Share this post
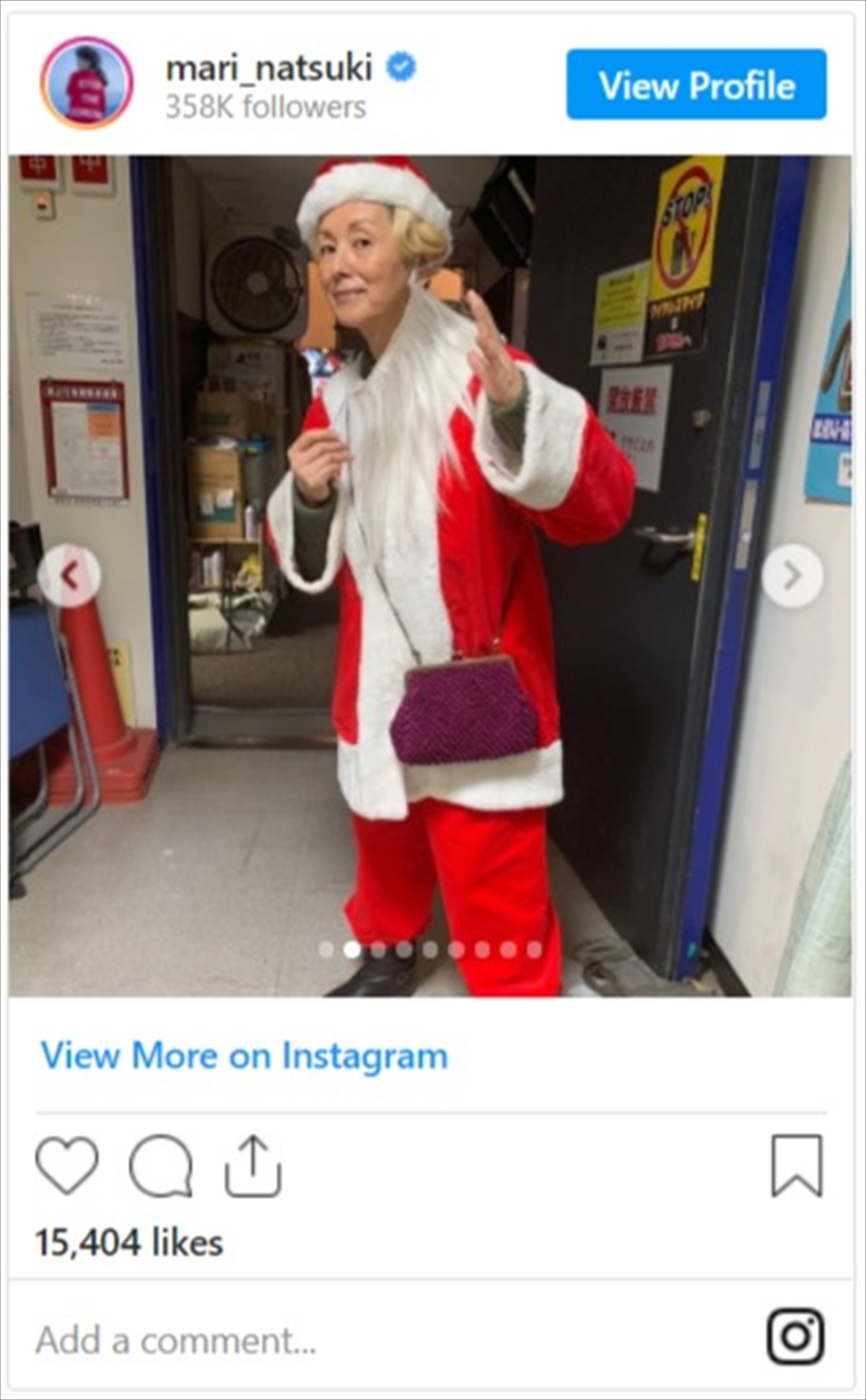The width and height of the screenshot is (866, 1400). pyautogui.click(x=252, y=1166)
